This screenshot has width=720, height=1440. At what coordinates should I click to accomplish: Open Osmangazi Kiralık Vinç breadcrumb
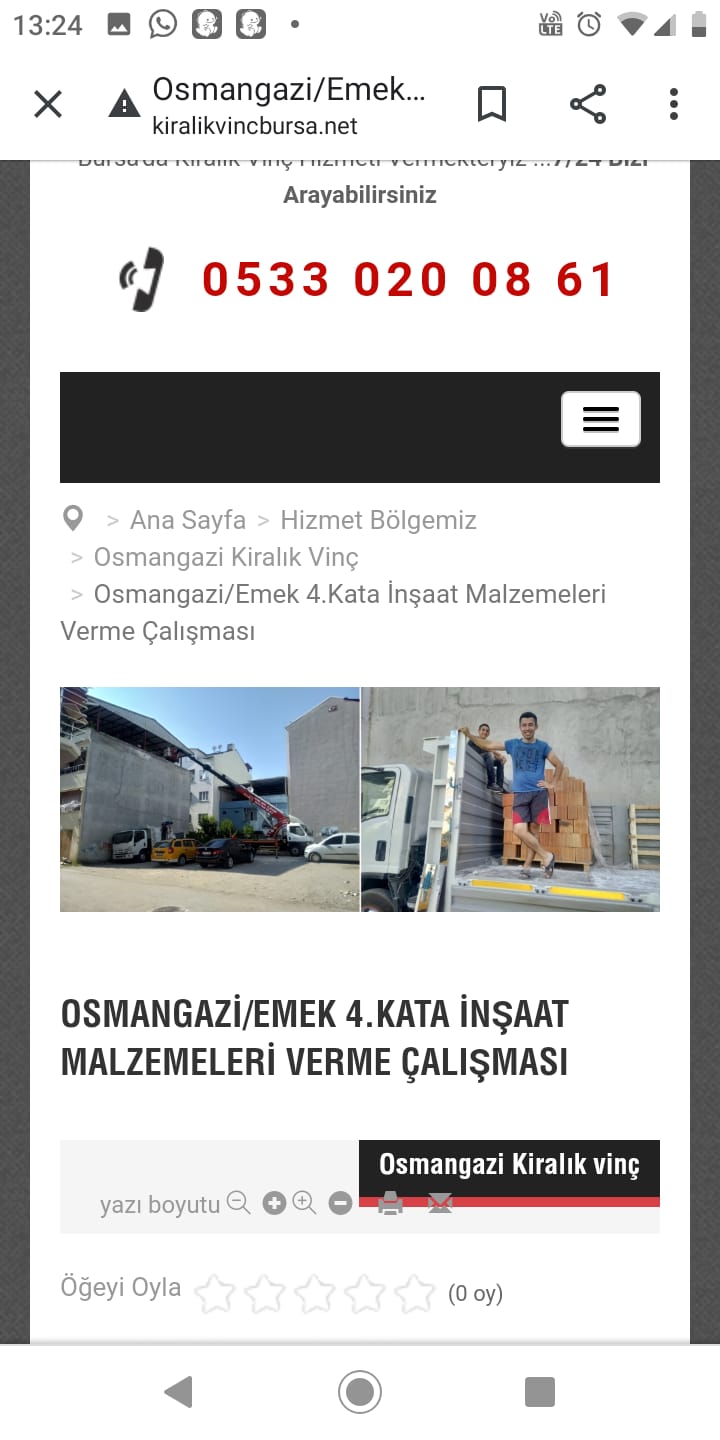click(x=226, y=557)
